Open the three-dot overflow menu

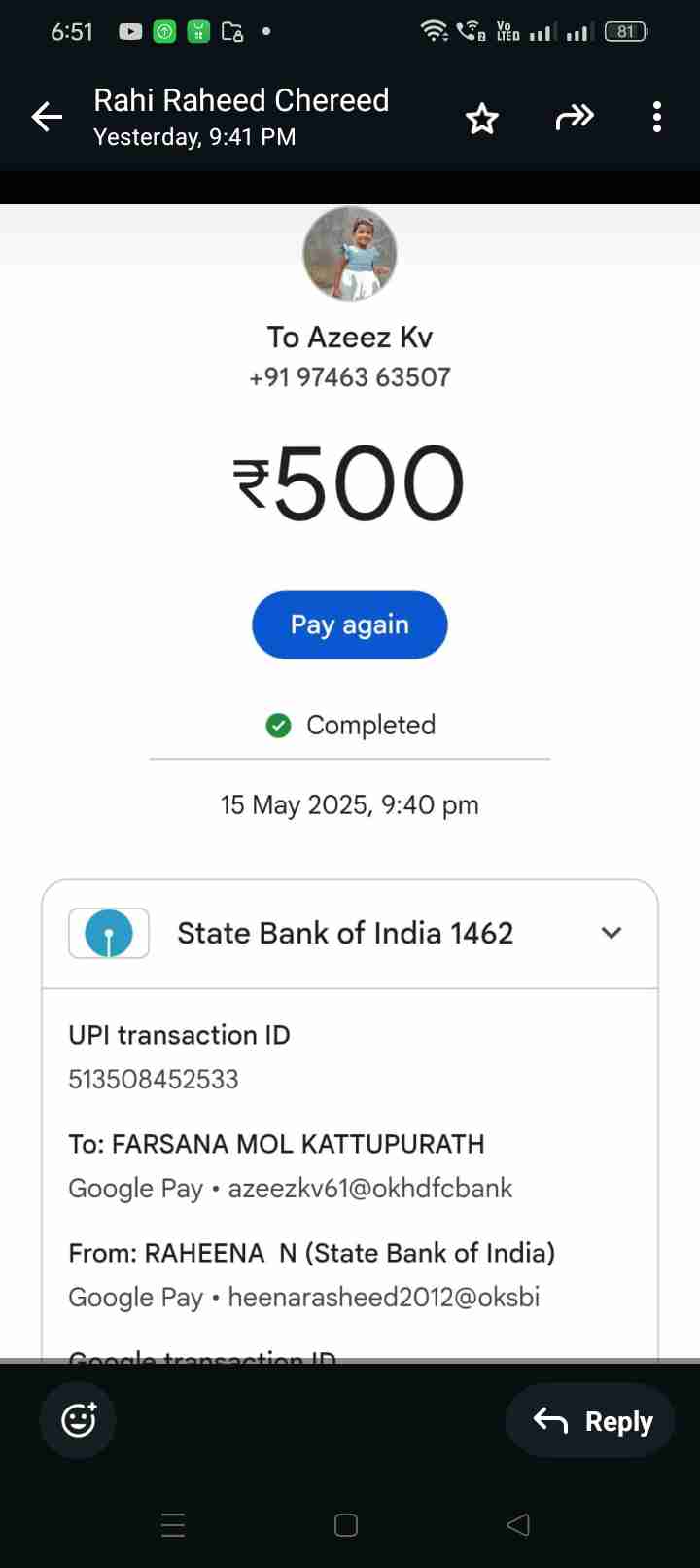coord(657,118)
